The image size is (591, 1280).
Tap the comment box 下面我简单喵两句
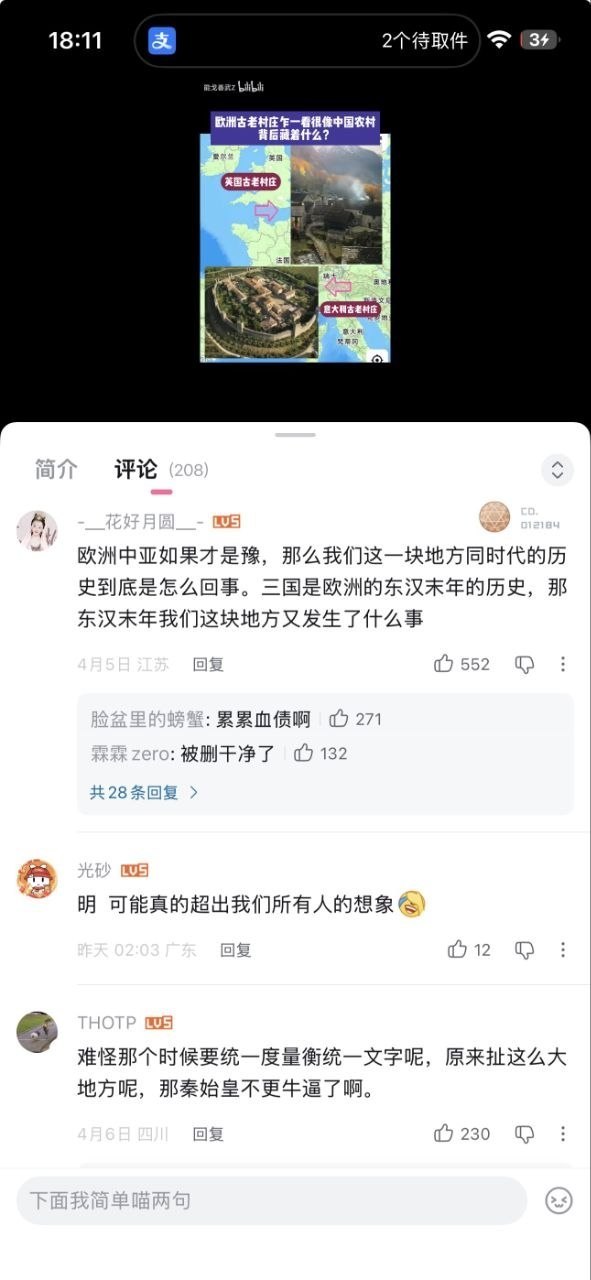271,1200
